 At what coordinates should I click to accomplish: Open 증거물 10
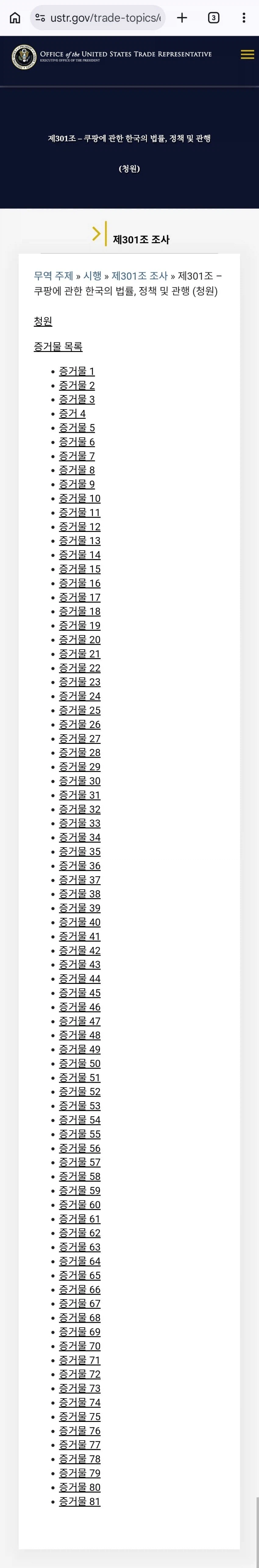coord(80,498)
